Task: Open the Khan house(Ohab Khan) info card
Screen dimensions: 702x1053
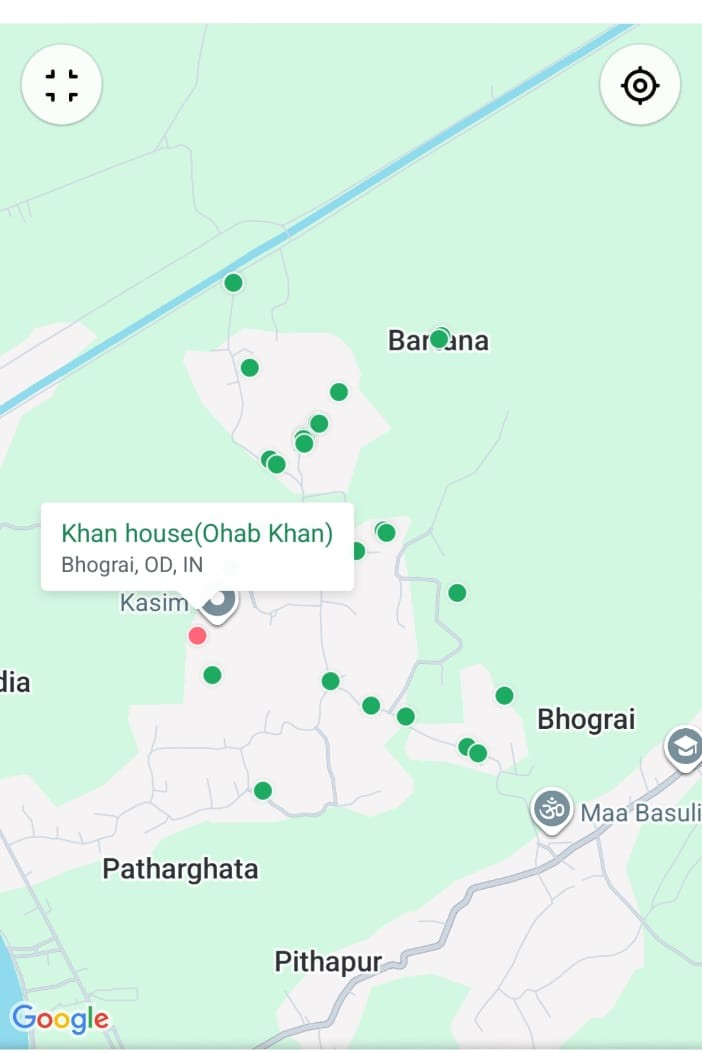Action: tap(197, 546)
